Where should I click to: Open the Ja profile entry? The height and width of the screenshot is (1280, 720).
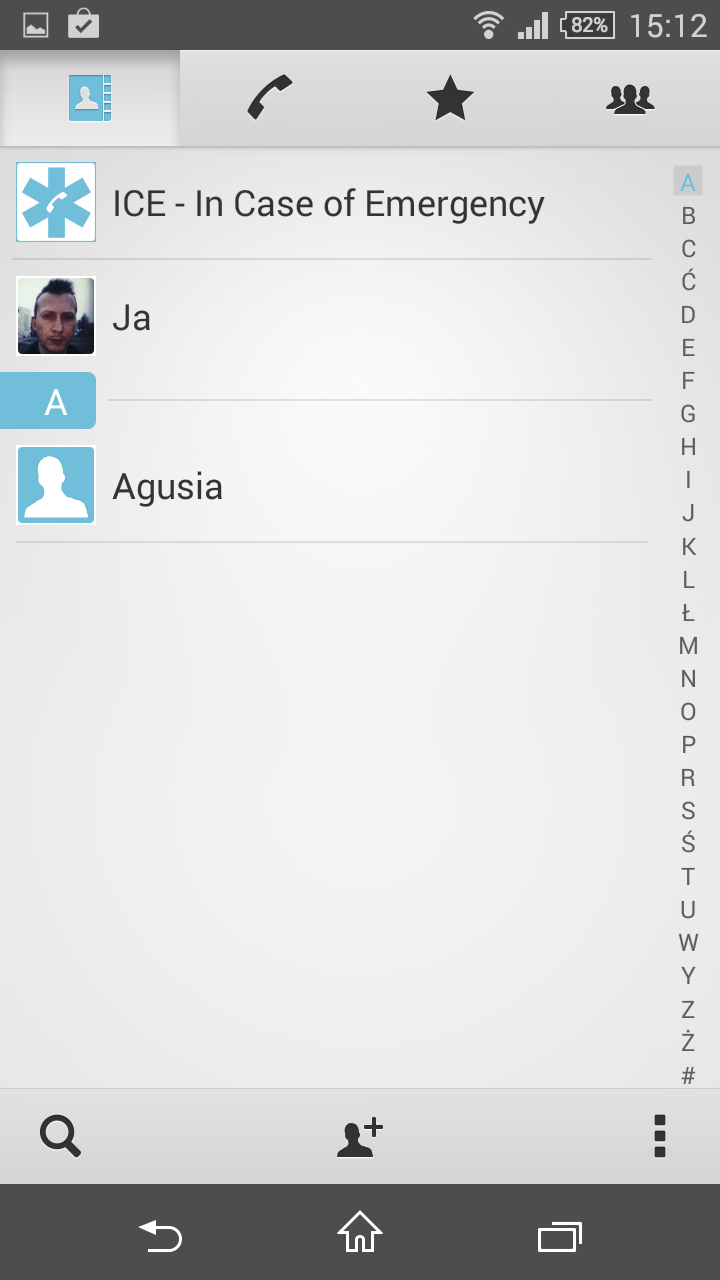click(x=332, y=317)
